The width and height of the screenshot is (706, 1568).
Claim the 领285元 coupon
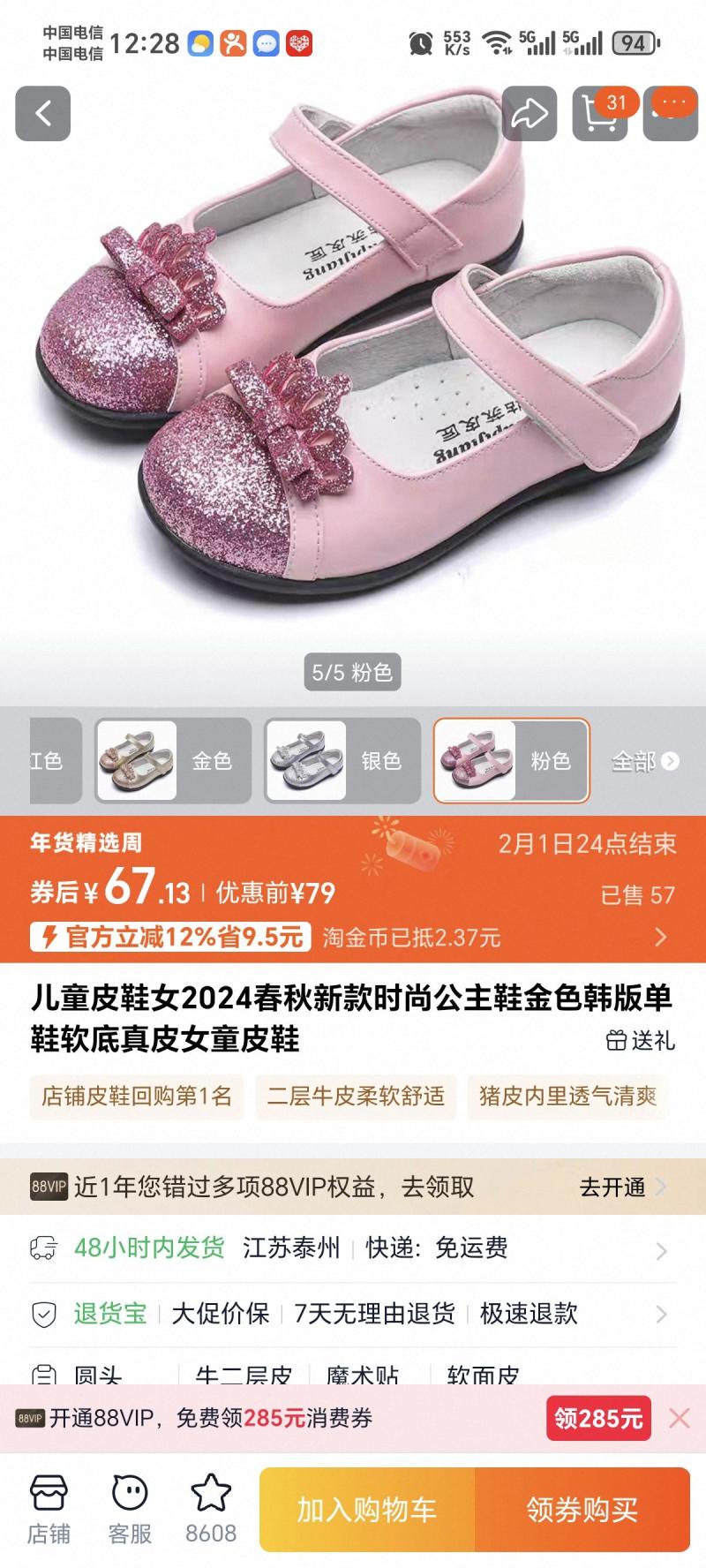click(x=598, y=1418)
